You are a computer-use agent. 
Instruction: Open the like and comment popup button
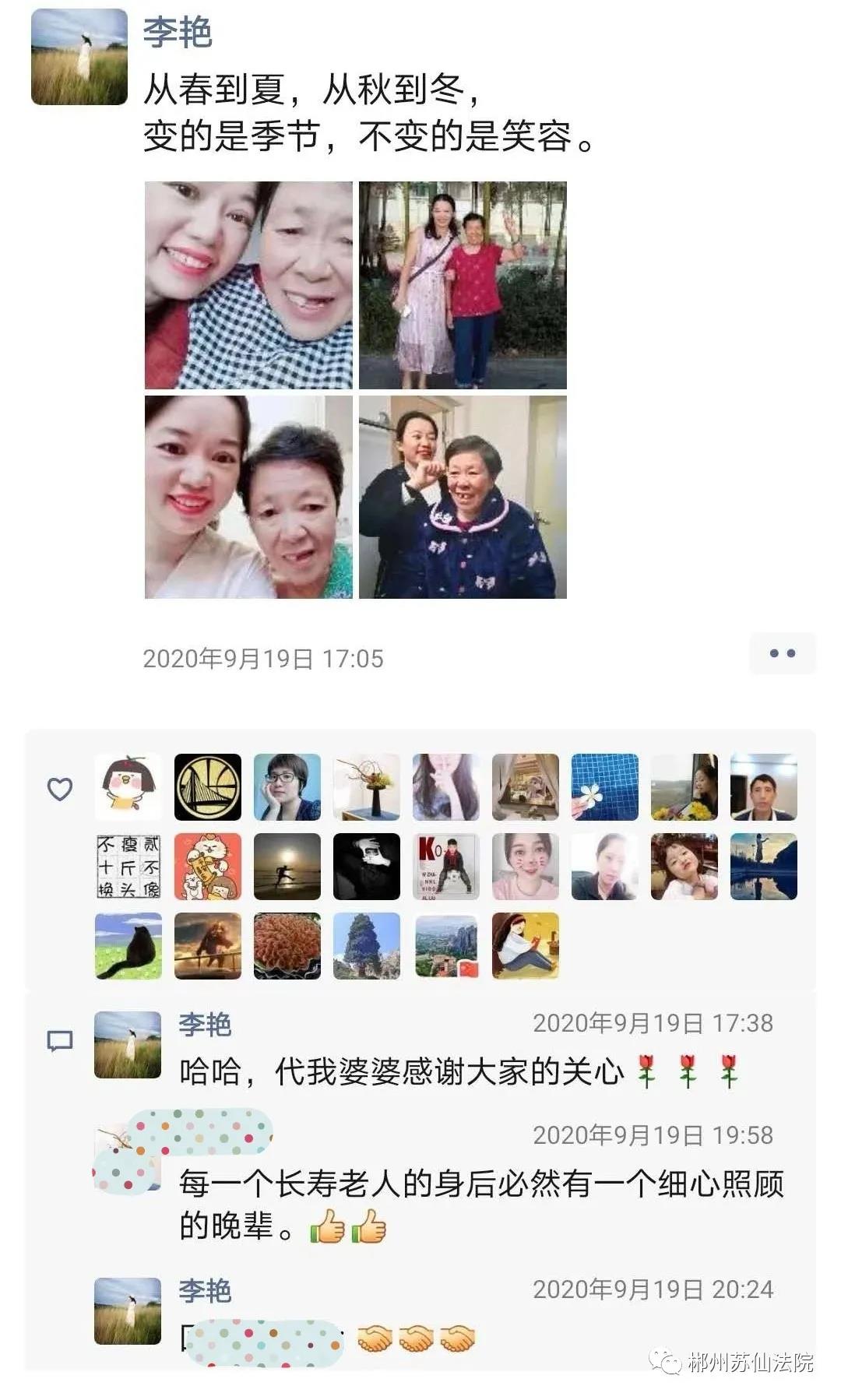click(x=782, y=653)
